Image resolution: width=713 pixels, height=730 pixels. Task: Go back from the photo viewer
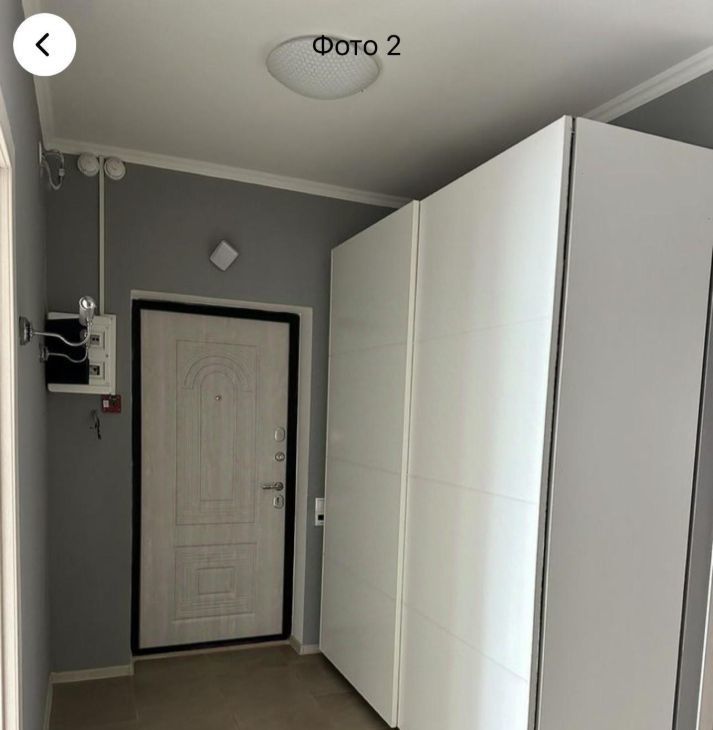44,45
